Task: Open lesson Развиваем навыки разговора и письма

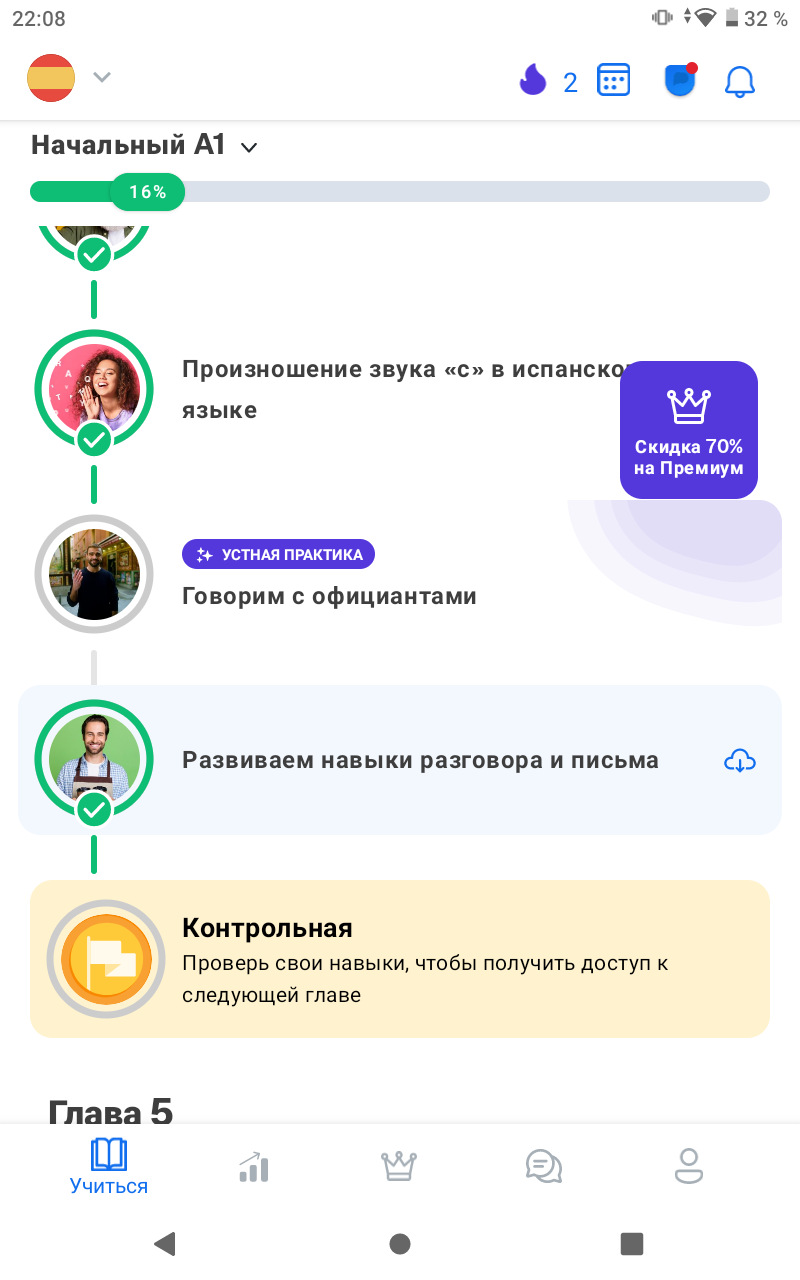Action: tap(400, 760)
